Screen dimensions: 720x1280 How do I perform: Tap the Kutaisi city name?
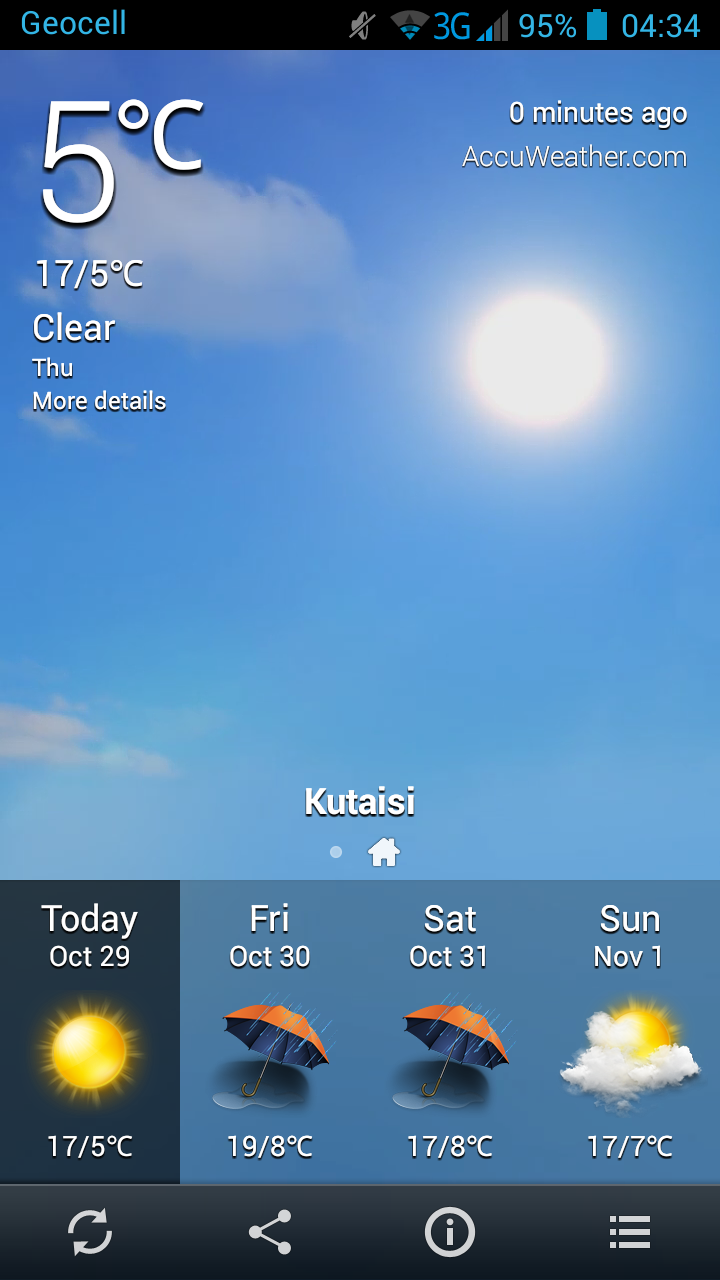pos(360,801)
